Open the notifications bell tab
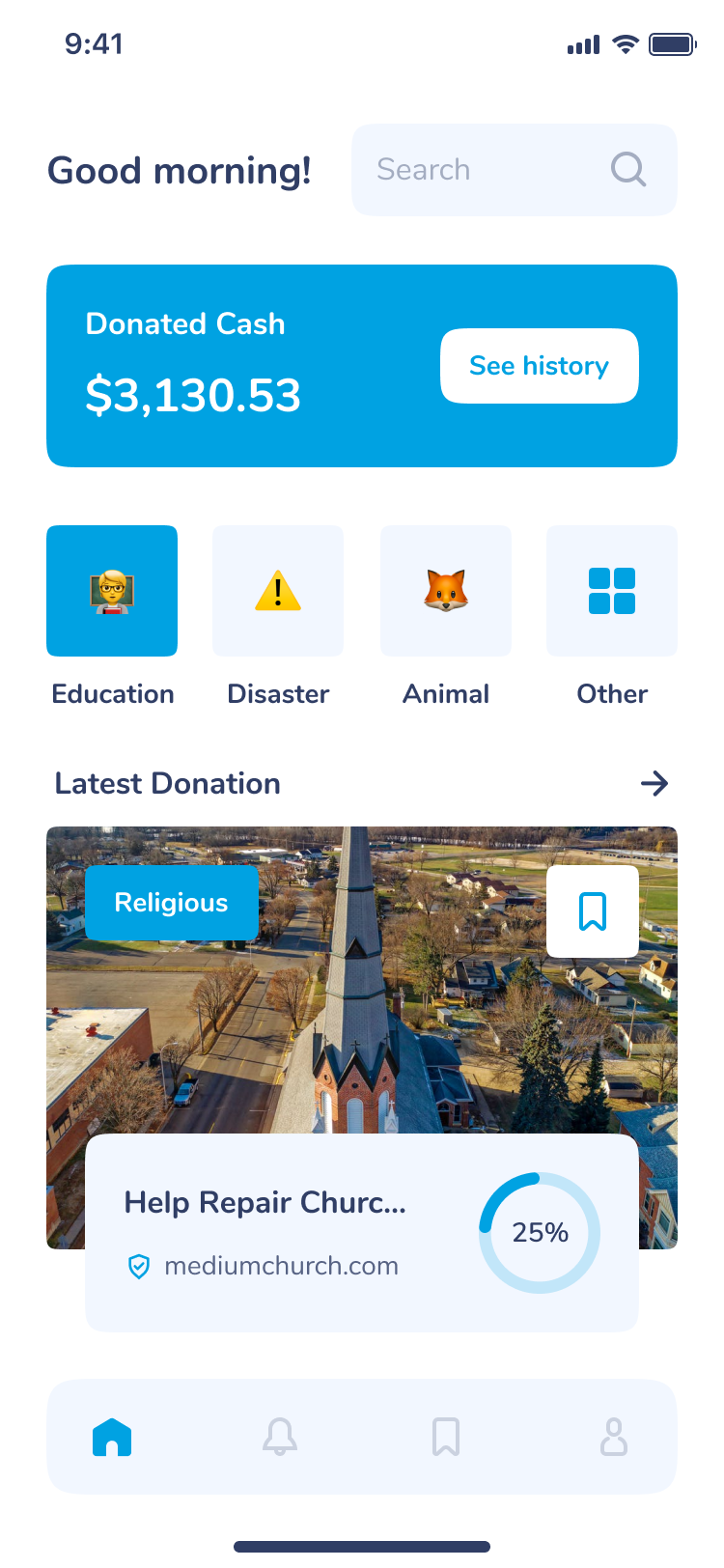724x1568 pixels. (x=280, y=1437)
